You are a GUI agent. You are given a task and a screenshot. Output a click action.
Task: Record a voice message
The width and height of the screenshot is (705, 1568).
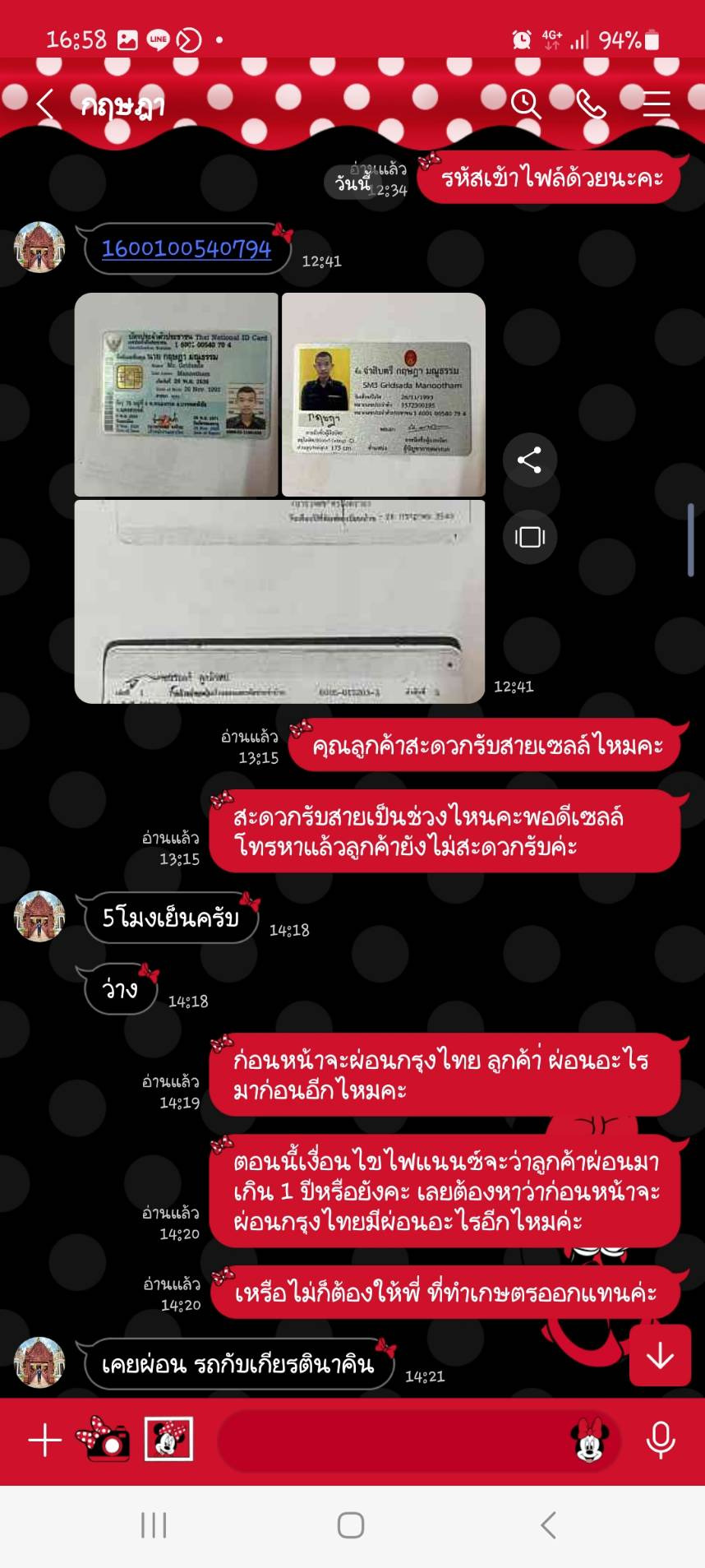point(661,1440)
